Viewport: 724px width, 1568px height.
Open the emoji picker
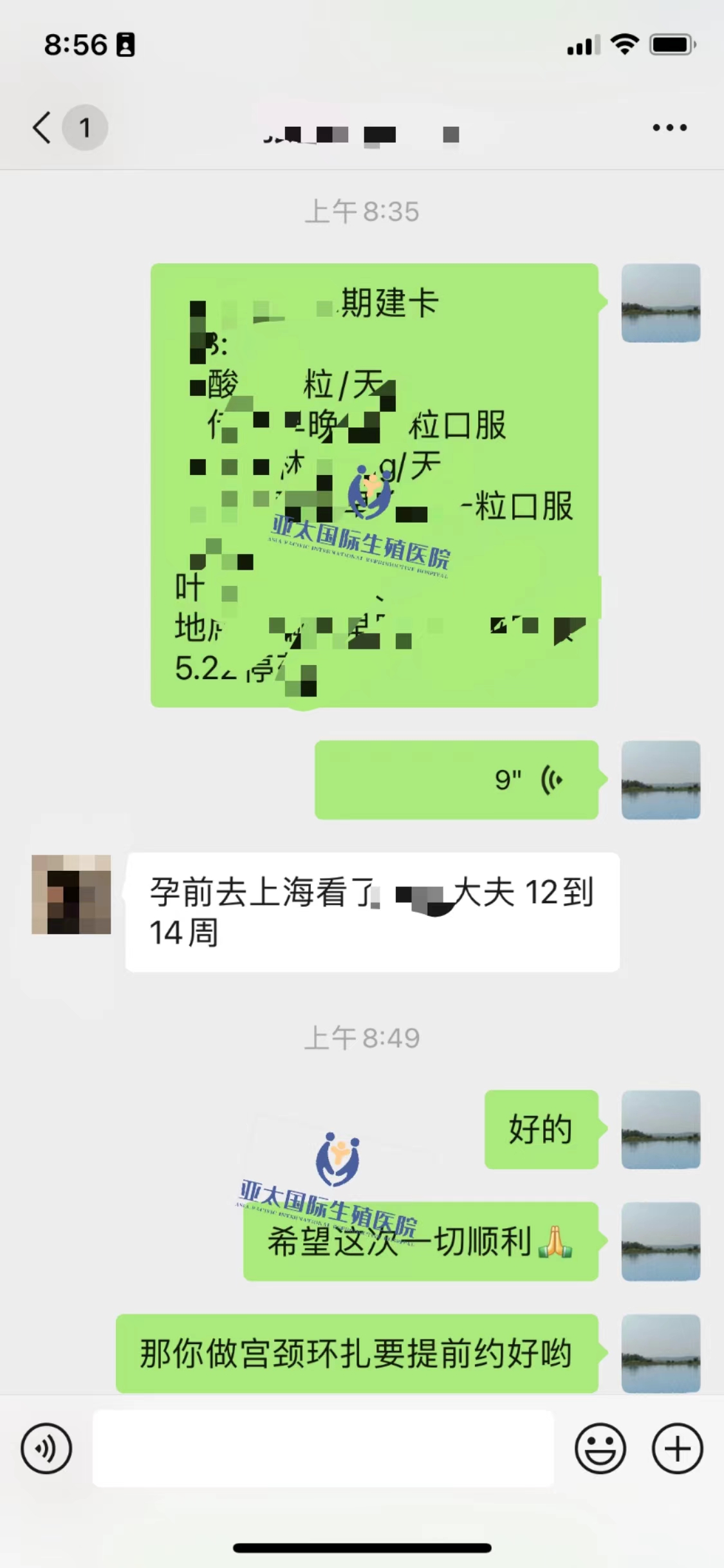(x=600, y=1449)
